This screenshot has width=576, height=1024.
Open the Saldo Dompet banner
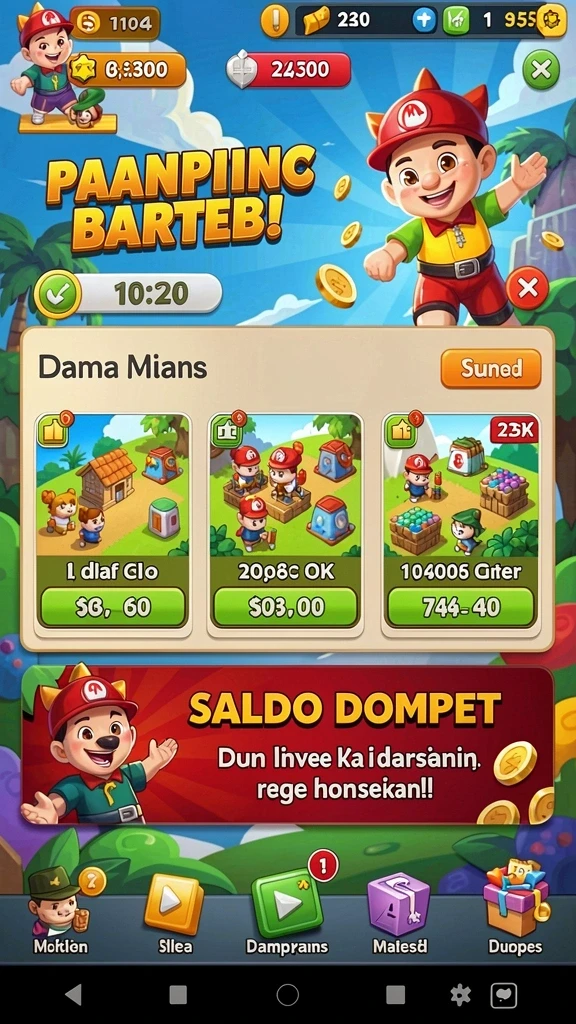[287, 745]
